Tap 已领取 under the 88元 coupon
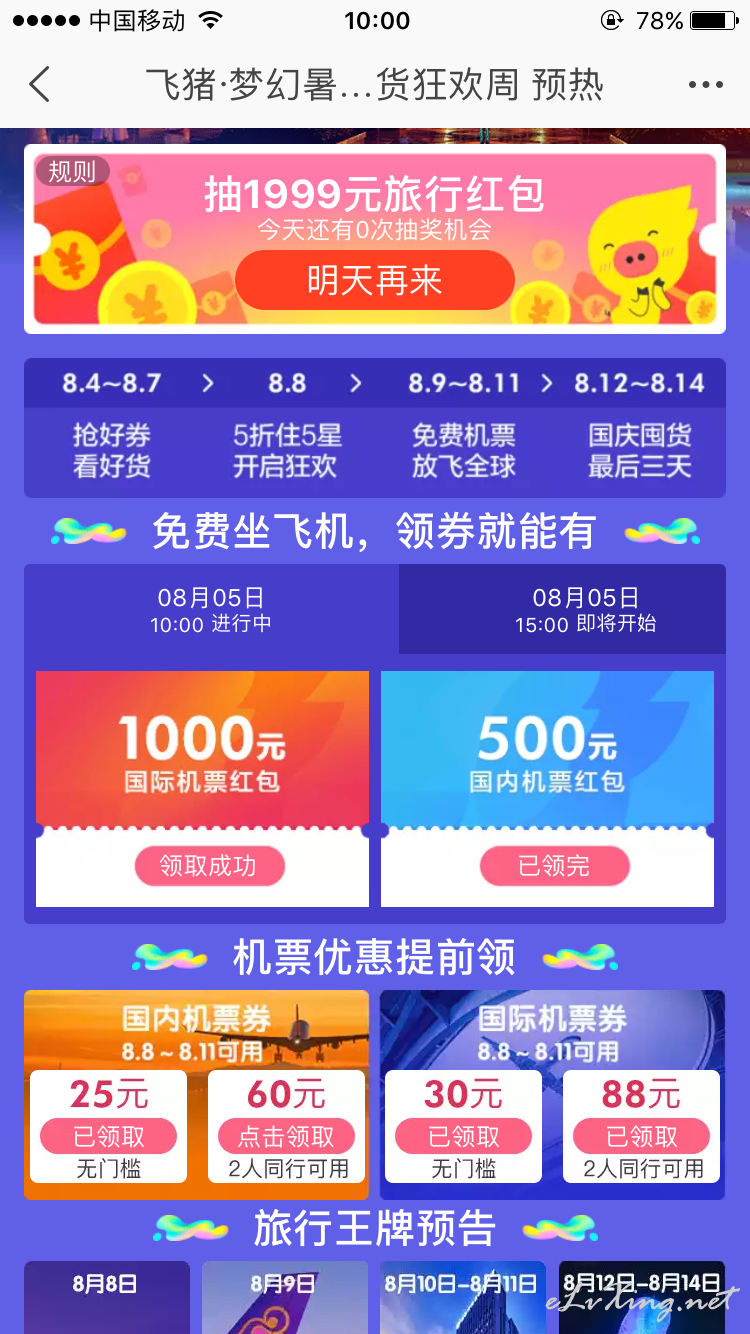This screenshot has width=750, height=1334. tap(641, 1137)
